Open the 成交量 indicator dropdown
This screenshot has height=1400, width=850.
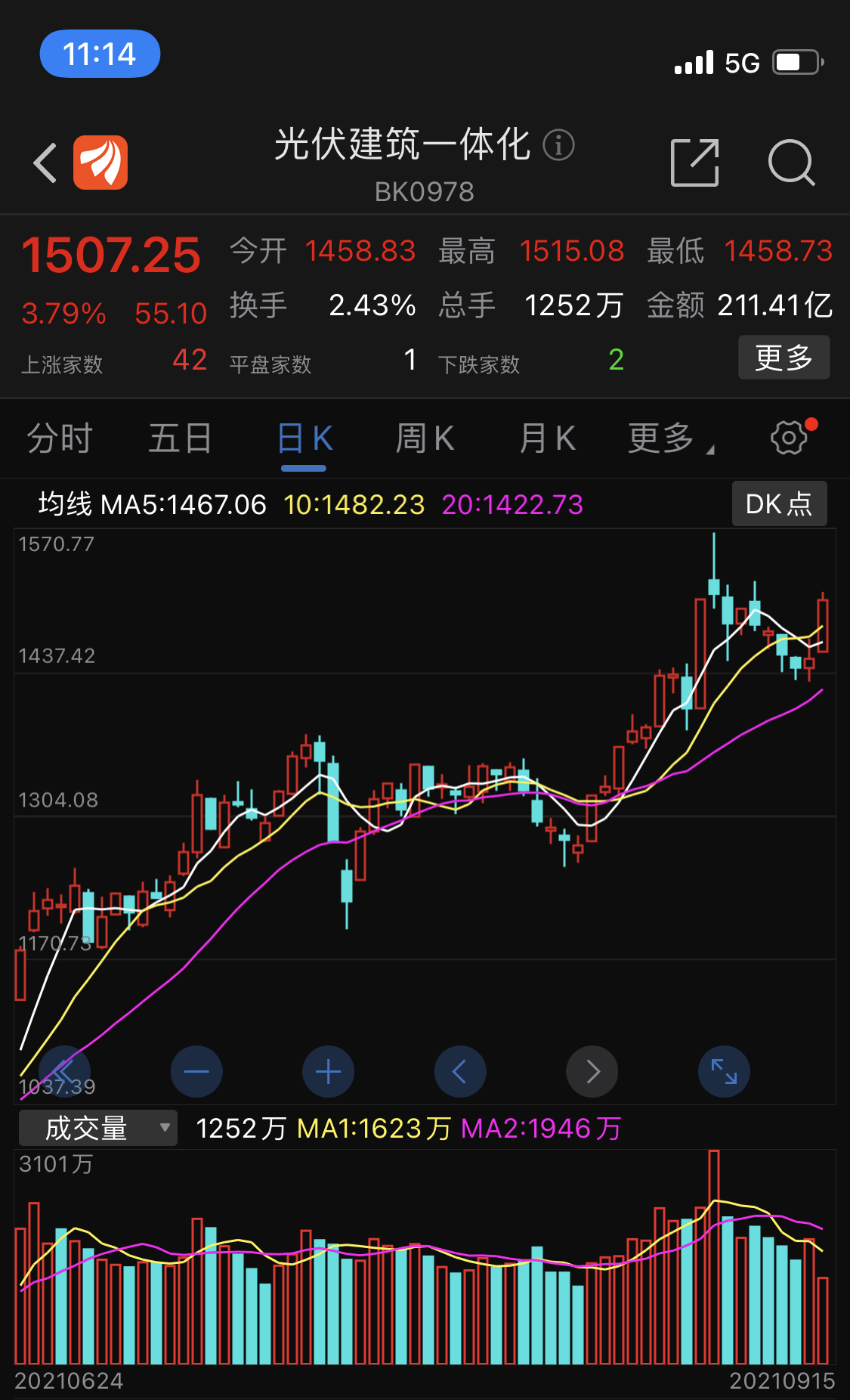point(98,1128)
